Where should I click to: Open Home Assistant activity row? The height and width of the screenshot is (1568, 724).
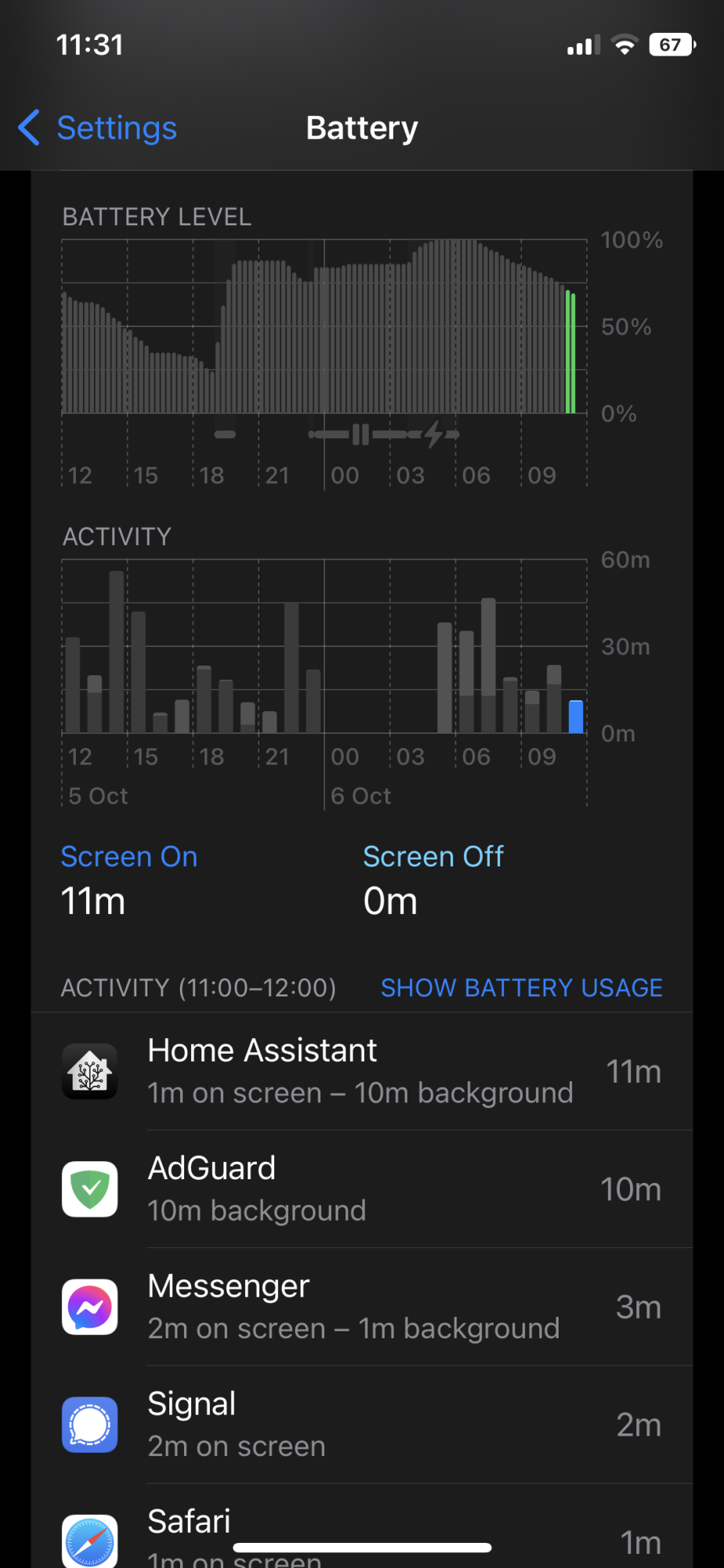pyautogui.click(x=362, y=1071)
